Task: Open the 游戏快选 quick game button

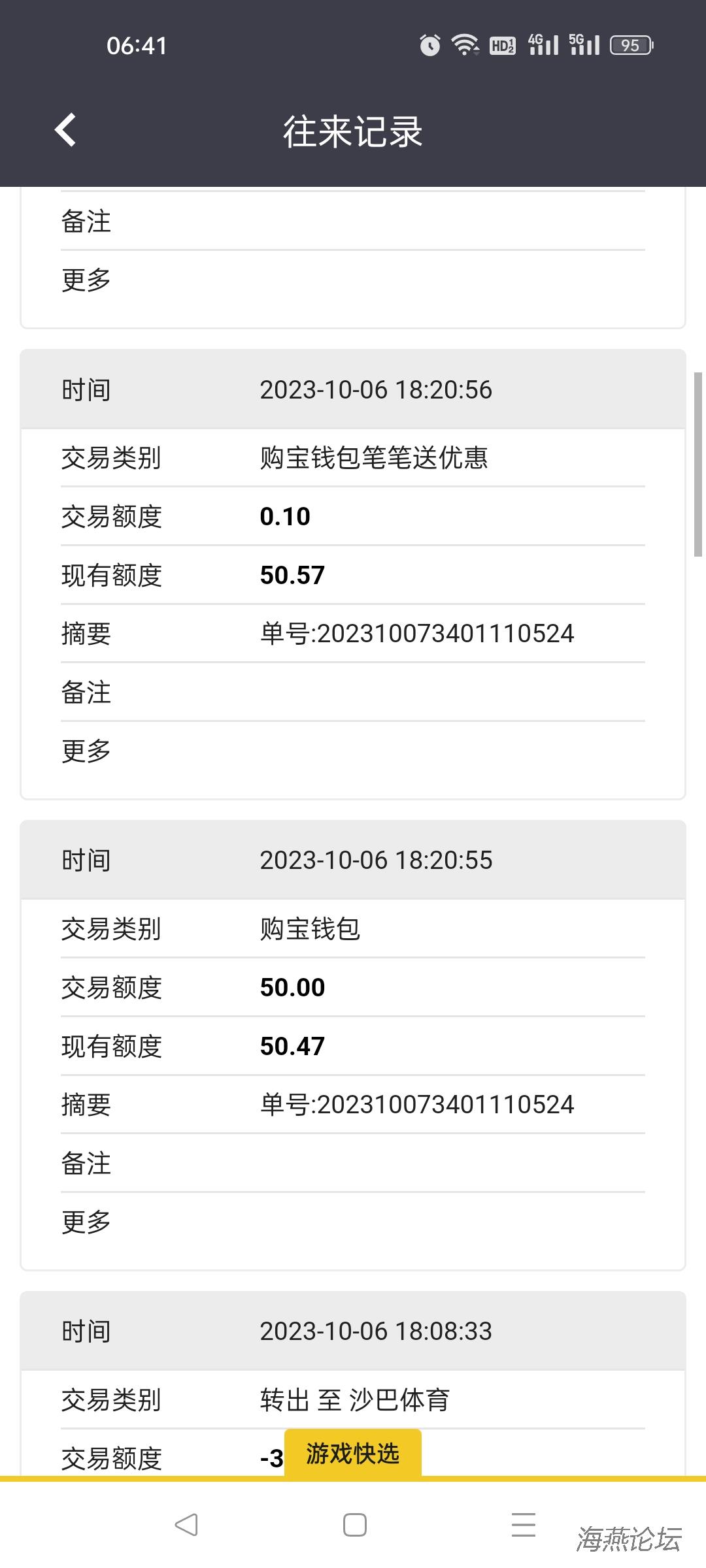Action: click(x=353, y=1454)
